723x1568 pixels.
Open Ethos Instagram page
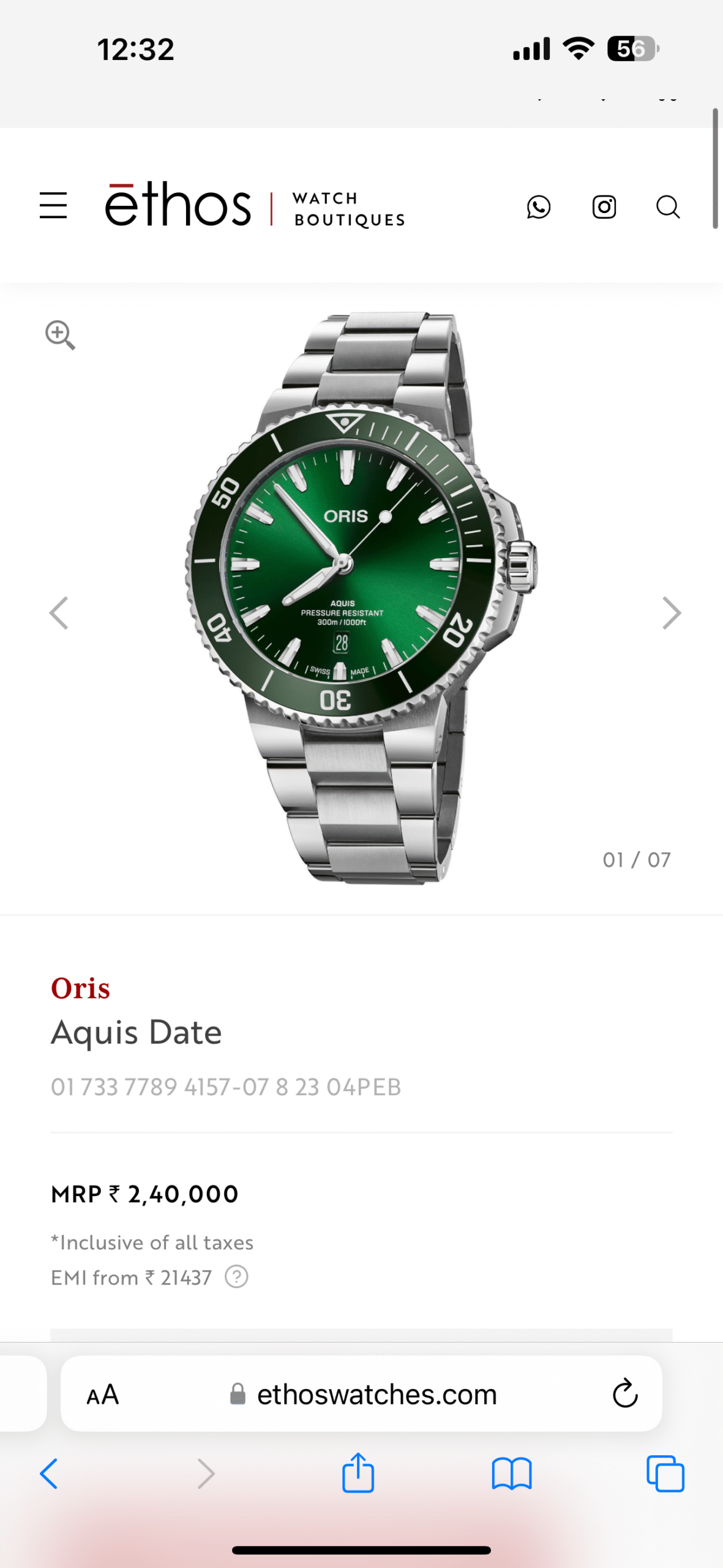(x=604, y=207)
